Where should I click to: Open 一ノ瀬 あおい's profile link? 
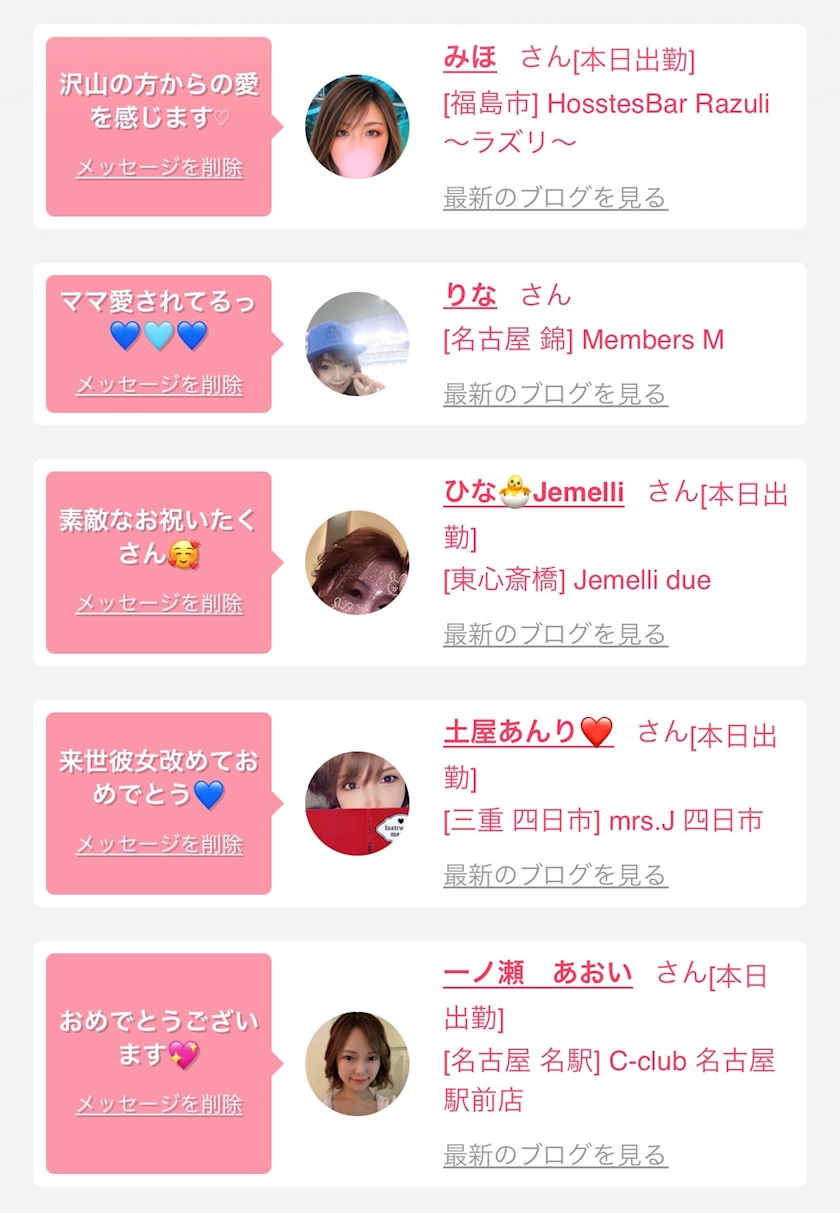pyautogui.click(x=538, y=973)
